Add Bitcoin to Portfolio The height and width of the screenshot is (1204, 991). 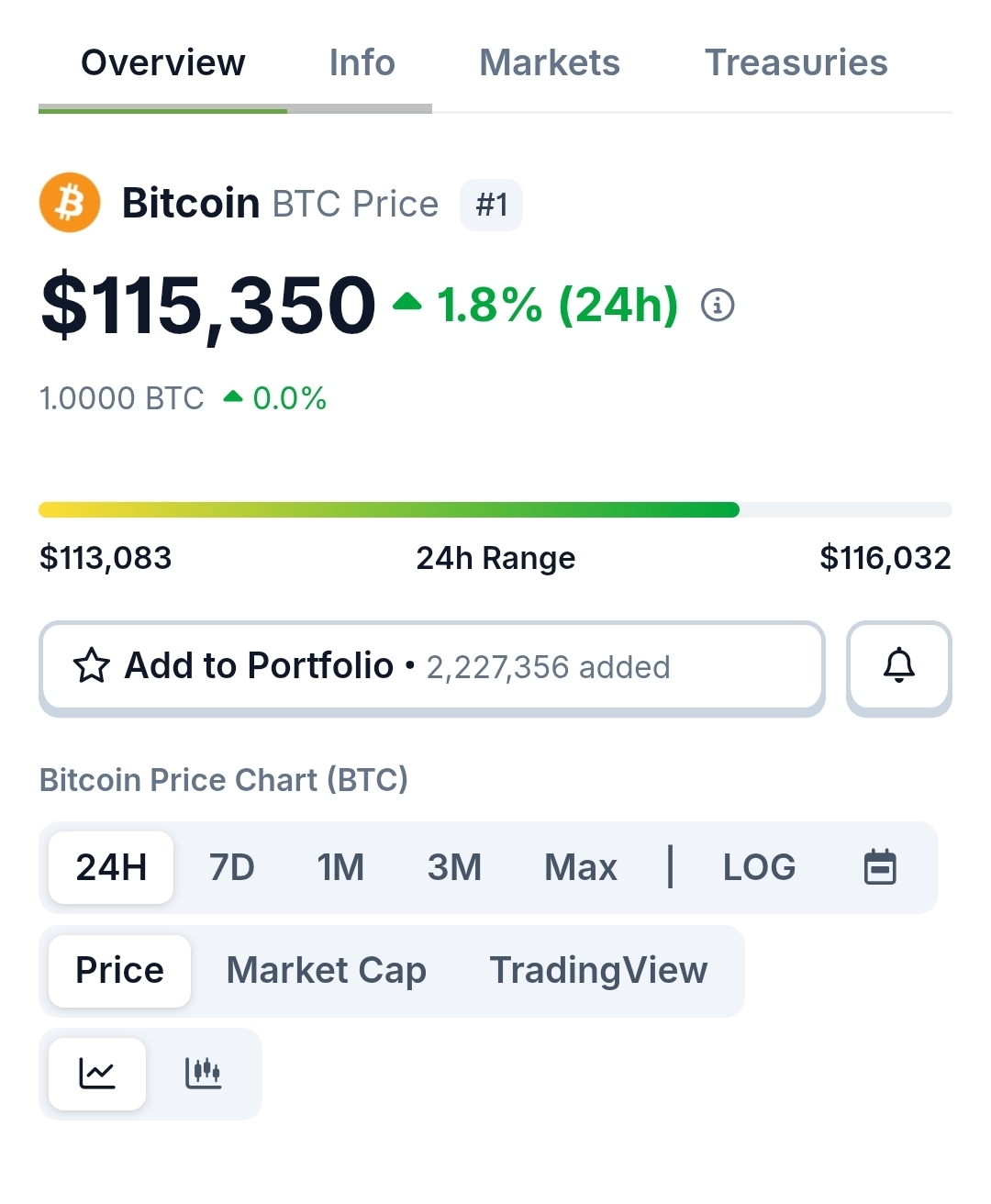pos(431,666)
